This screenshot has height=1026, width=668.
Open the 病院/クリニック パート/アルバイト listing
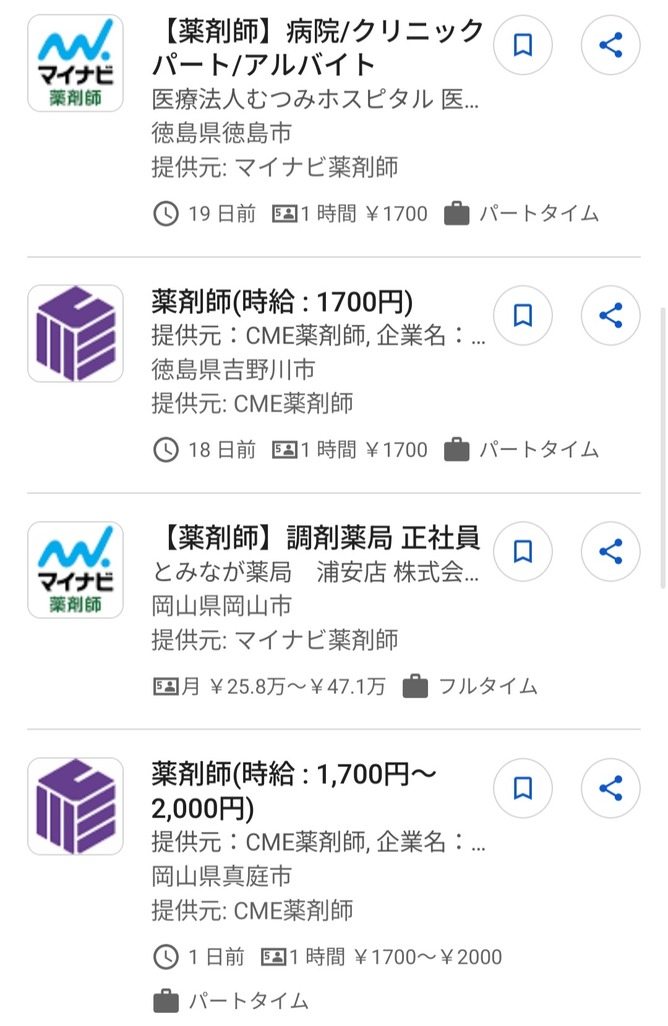click(x=317, y=48)
